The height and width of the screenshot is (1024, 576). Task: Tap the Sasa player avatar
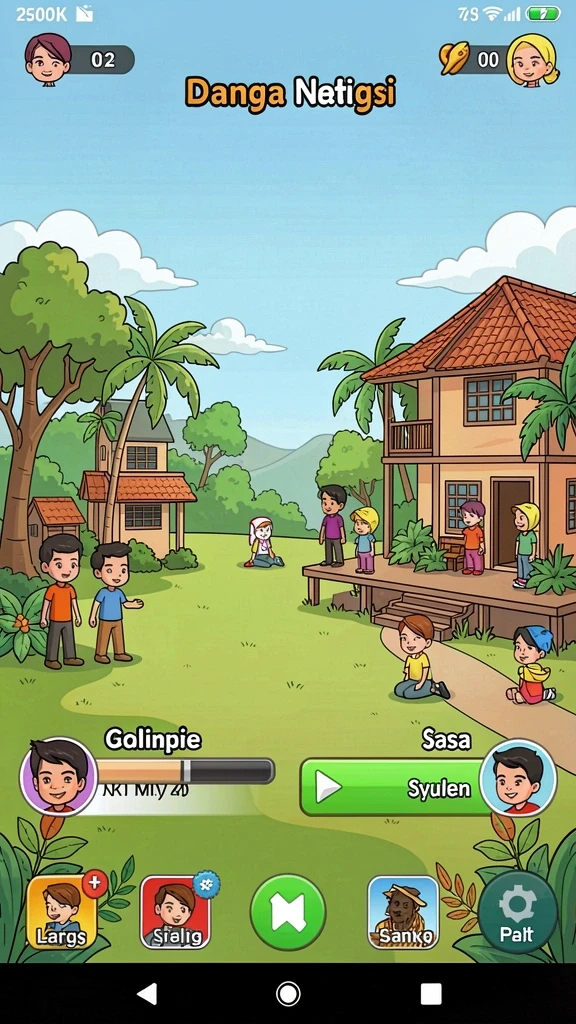(x=518, y=777)
